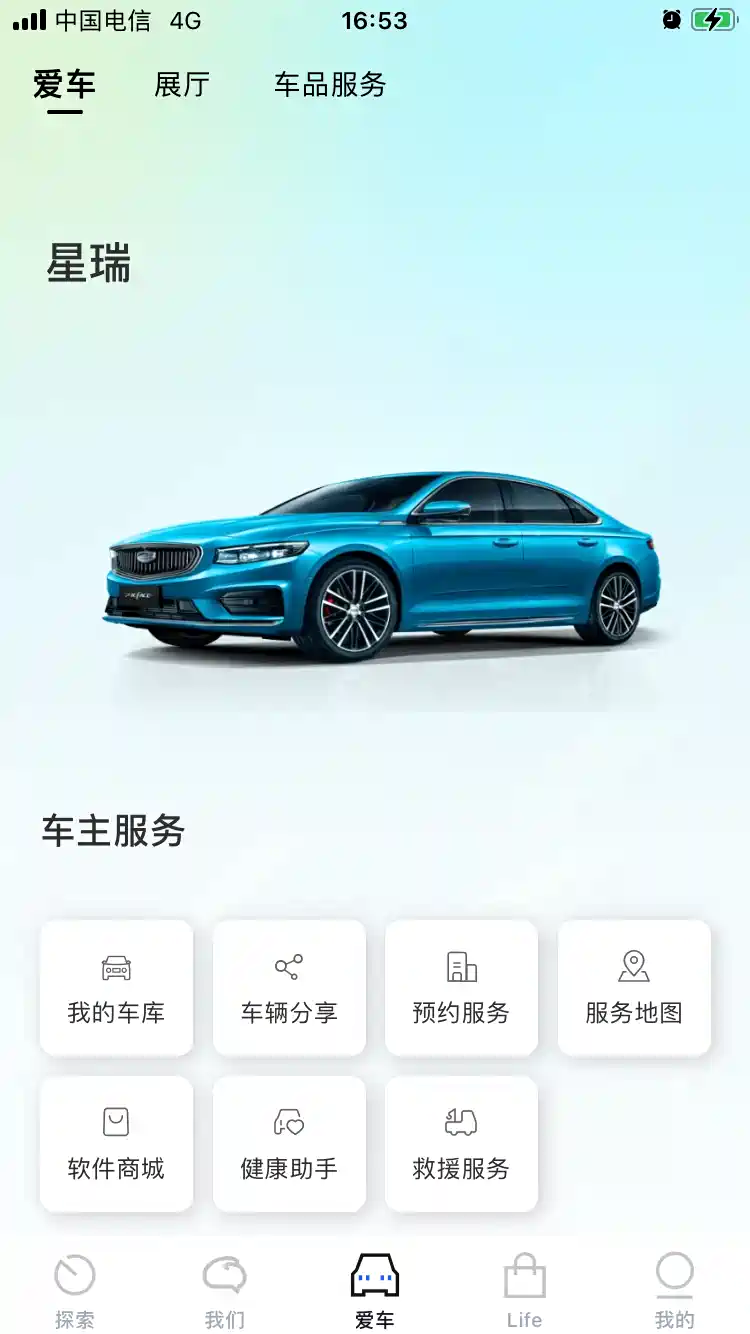Open the 服务地图 service map
Viewport: 750px width, 1334px height.
point(634,988)
